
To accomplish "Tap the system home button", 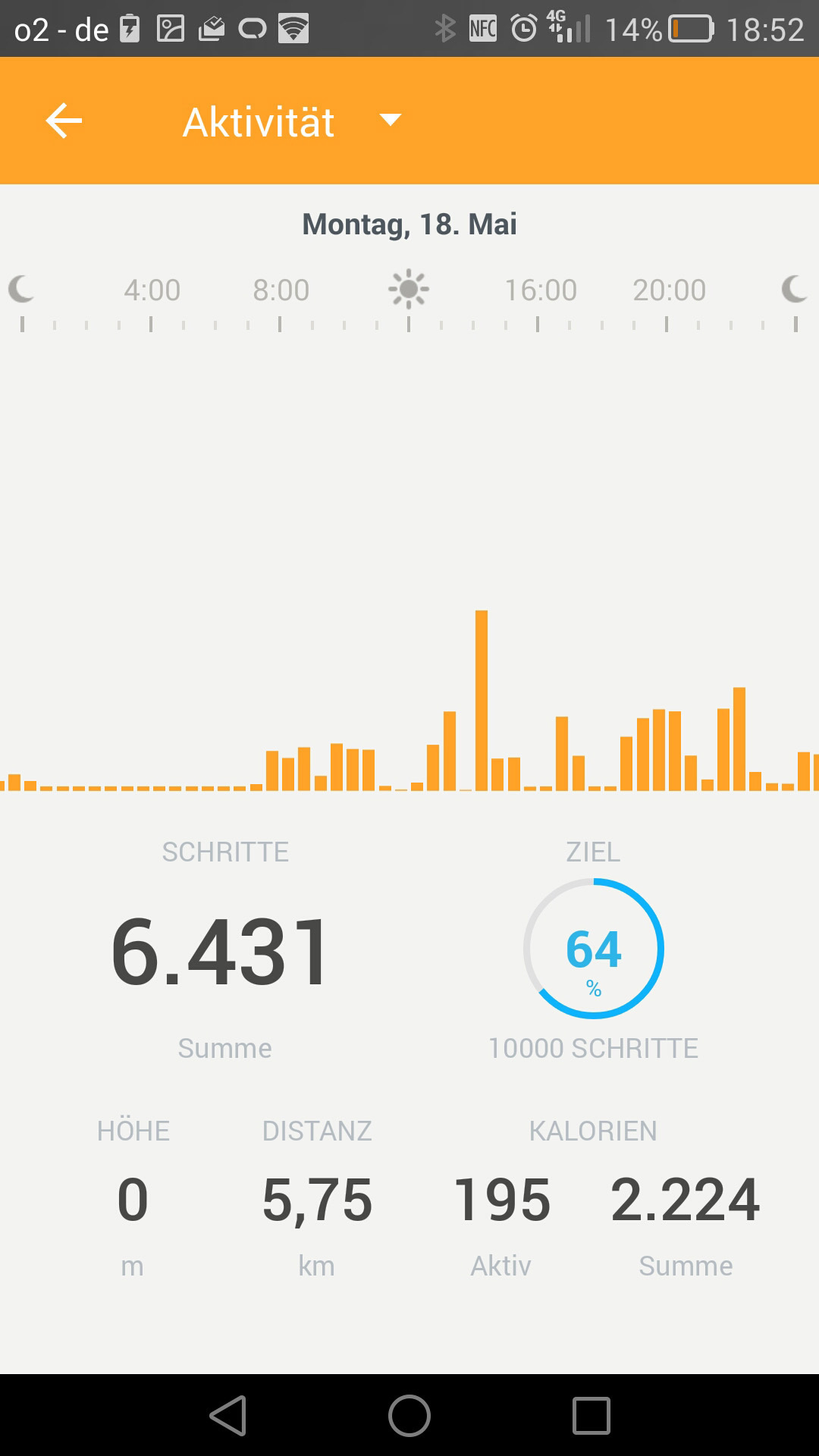I will (409, 1415).
